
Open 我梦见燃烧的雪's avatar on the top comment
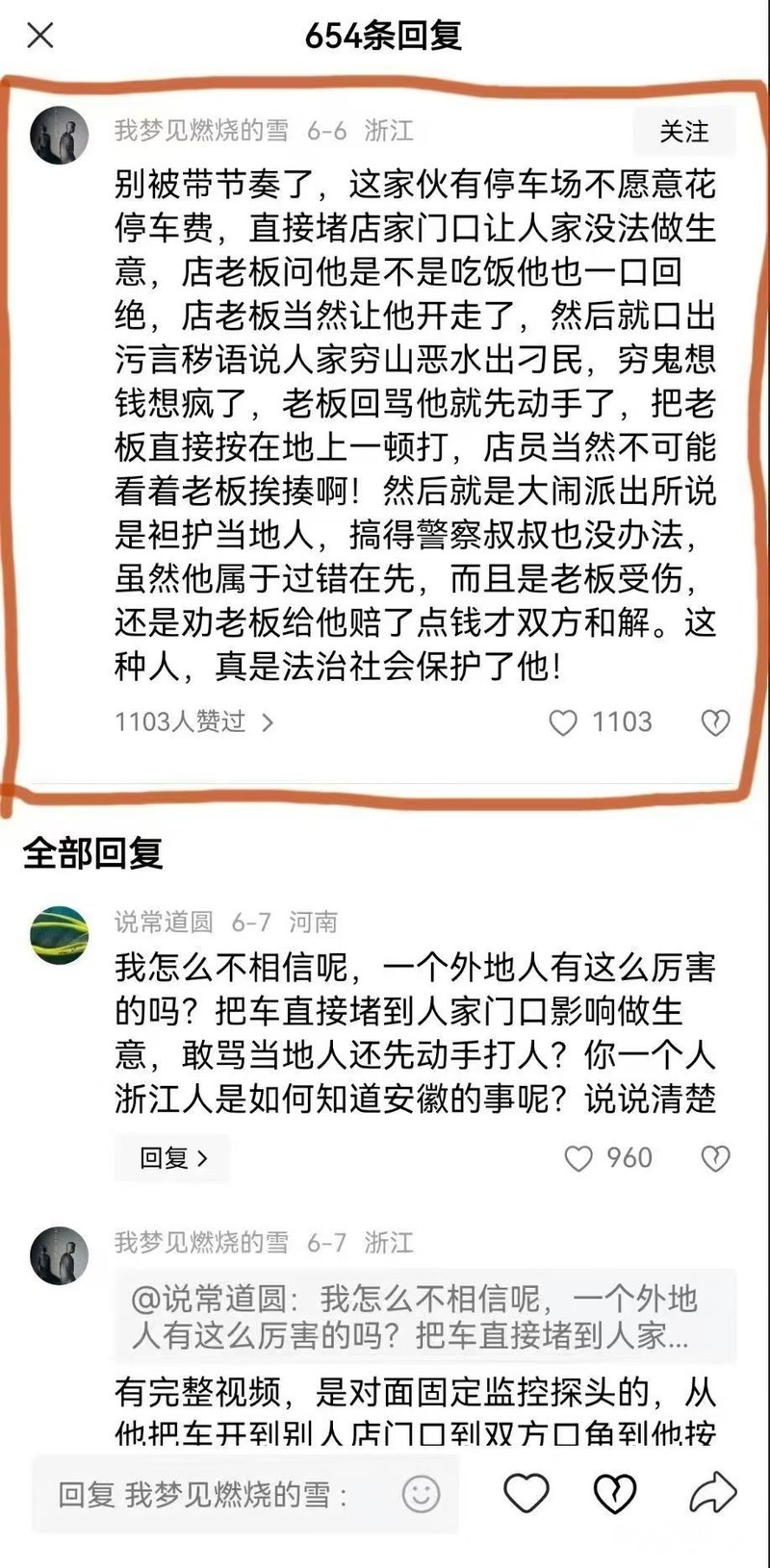[59, 135]
